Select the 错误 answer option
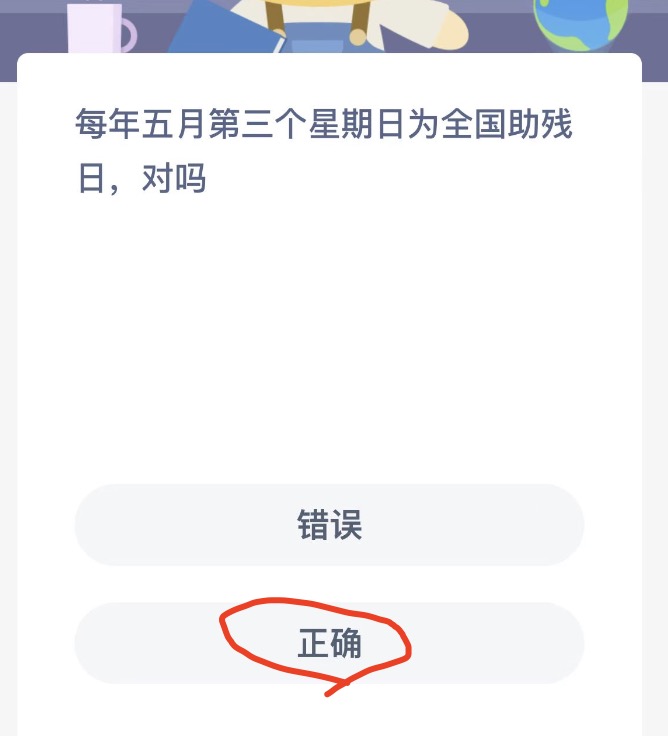This screenshot has width=668, height=736. point(329,525)
